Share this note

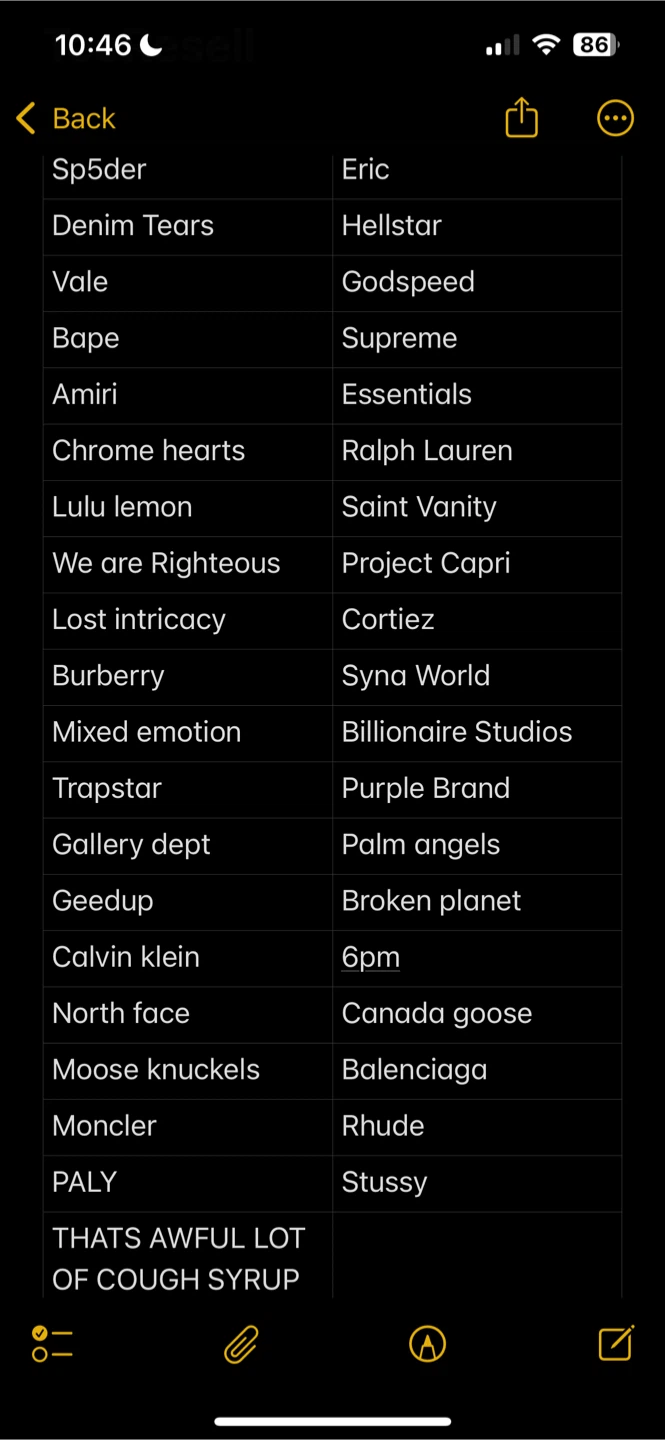[521, 118]
